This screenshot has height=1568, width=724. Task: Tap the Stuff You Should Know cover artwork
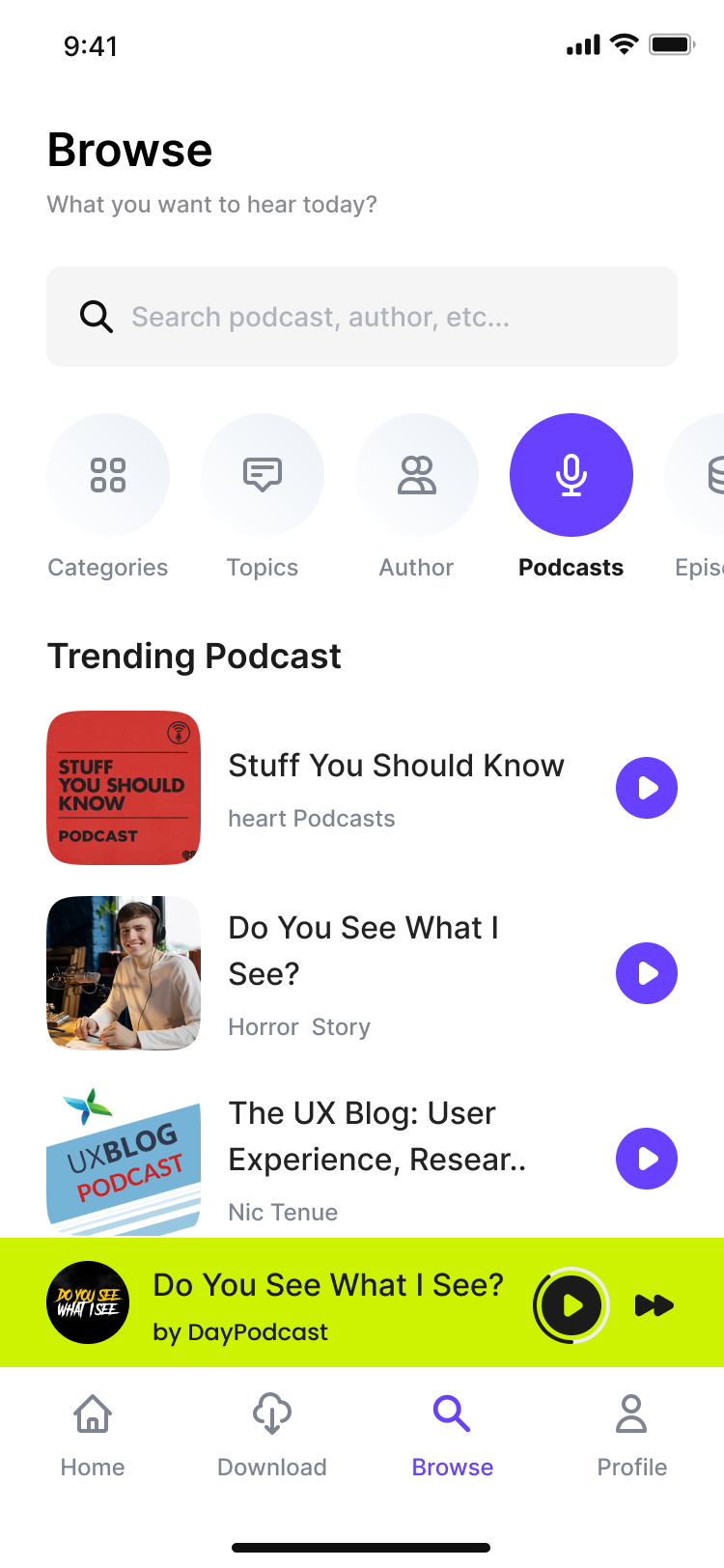[x=124, y=788]
